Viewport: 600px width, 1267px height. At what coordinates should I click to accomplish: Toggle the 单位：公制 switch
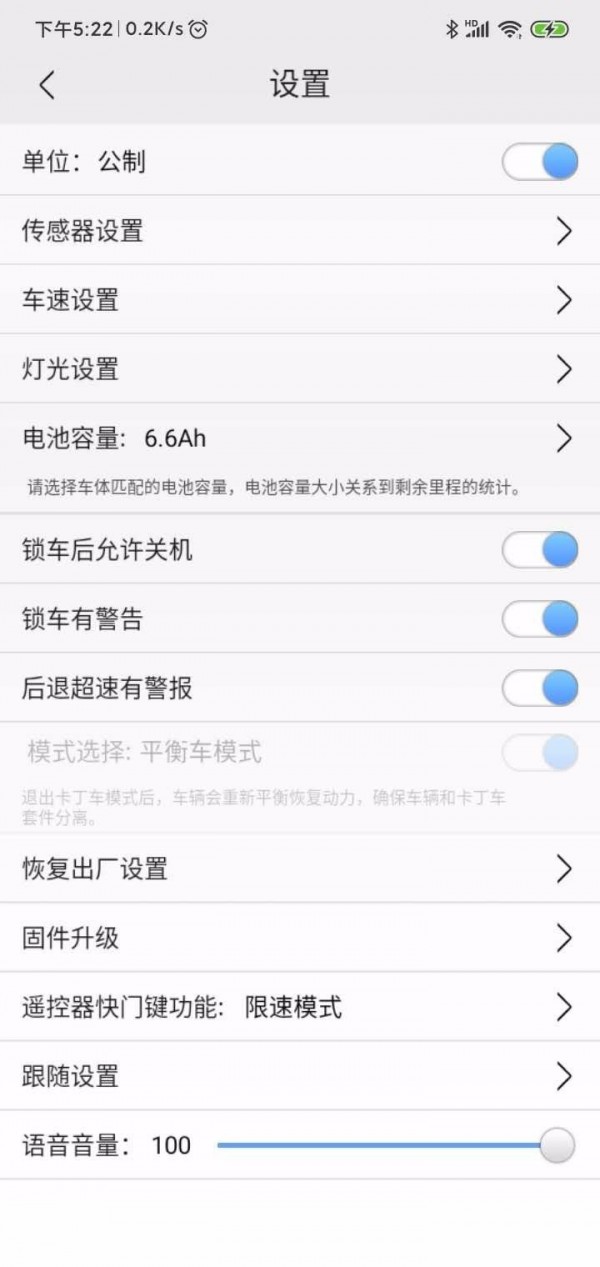click(540, 162)
